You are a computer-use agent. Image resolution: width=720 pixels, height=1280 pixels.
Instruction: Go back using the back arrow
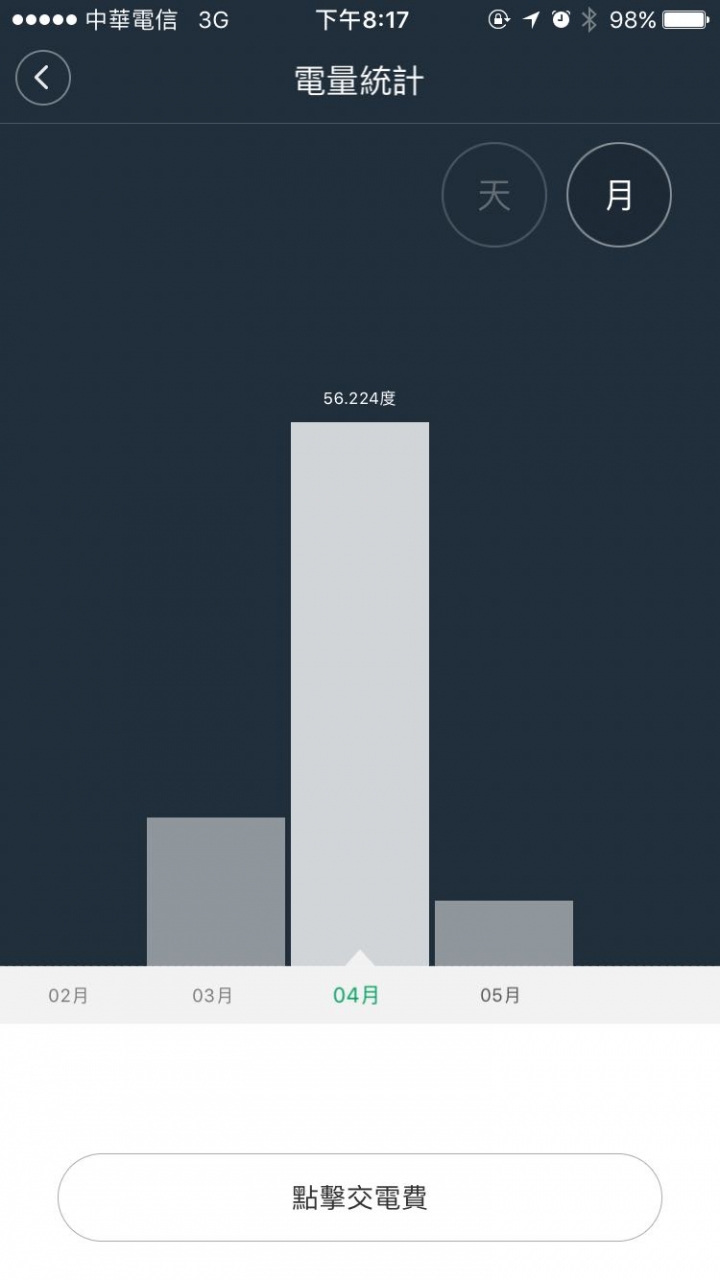(43, 78)
